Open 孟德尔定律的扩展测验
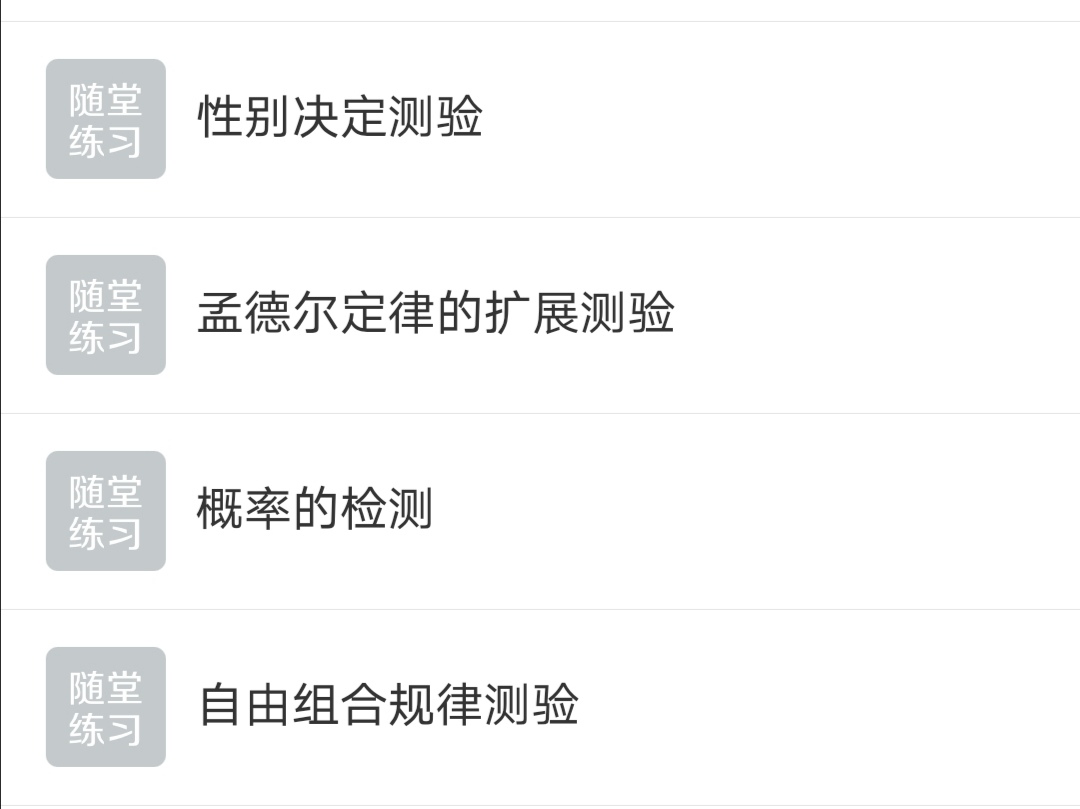This screenshot has width=1080, height=809. (436, 314)
